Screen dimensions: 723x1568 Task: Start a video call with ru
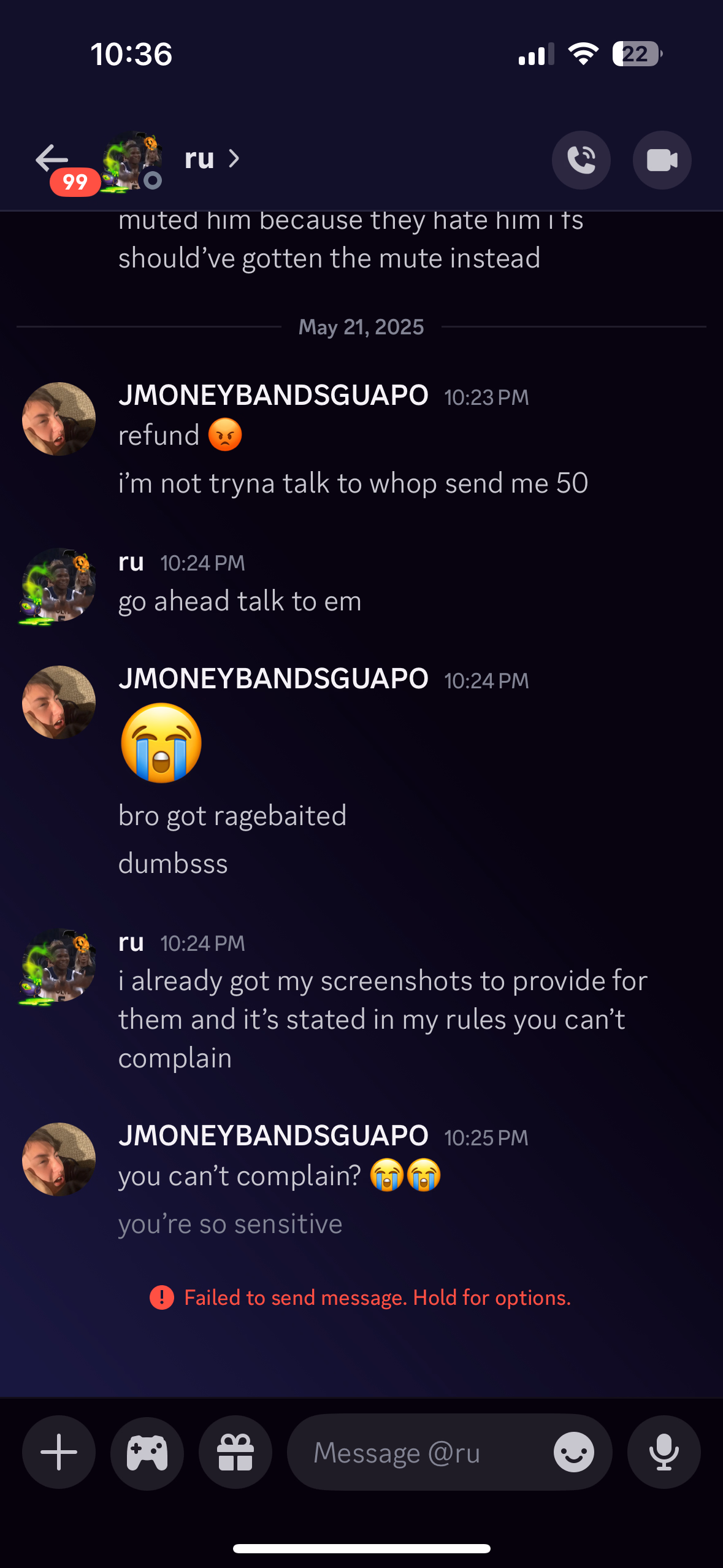click(x=662, y=160)
